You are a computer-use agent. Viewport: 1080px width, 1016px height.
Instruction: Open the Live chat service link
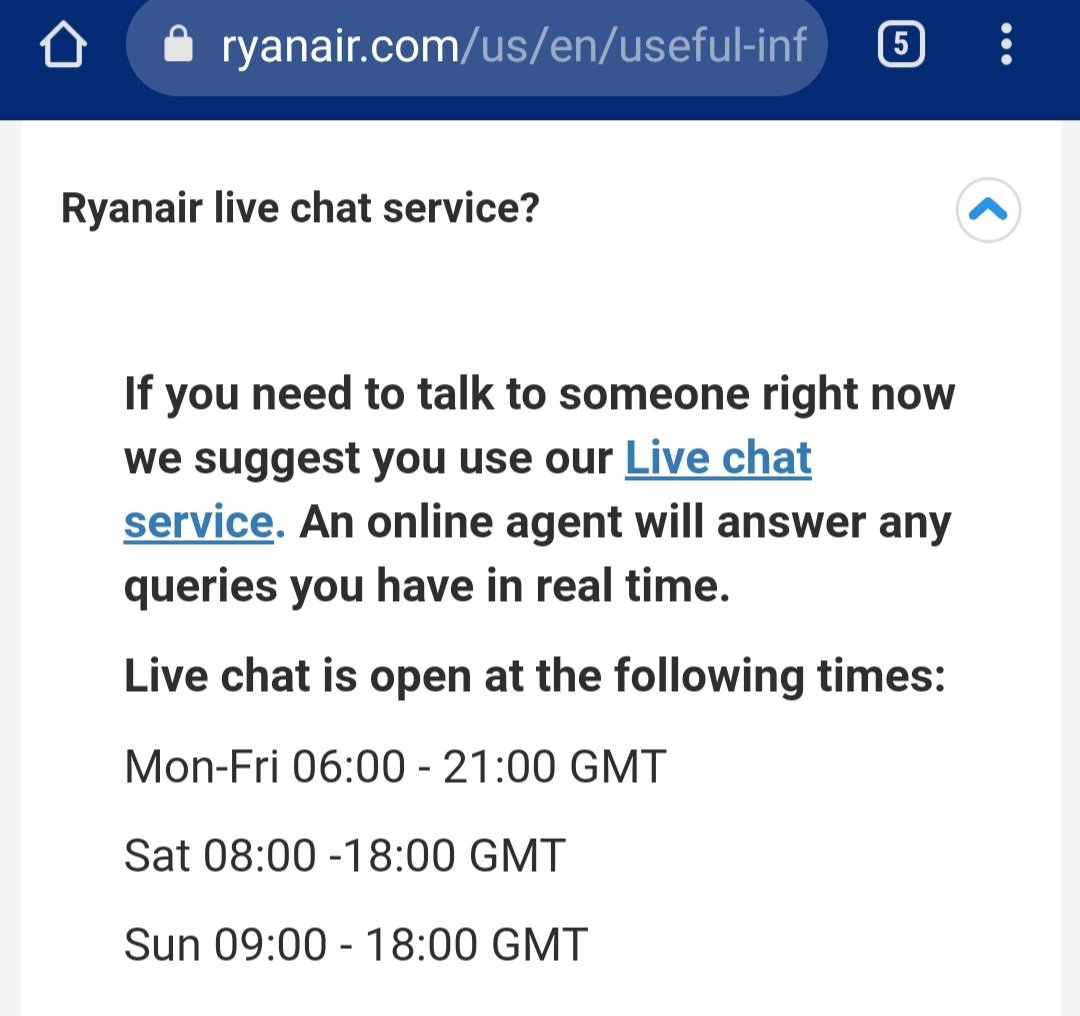[x=717, y=459]
